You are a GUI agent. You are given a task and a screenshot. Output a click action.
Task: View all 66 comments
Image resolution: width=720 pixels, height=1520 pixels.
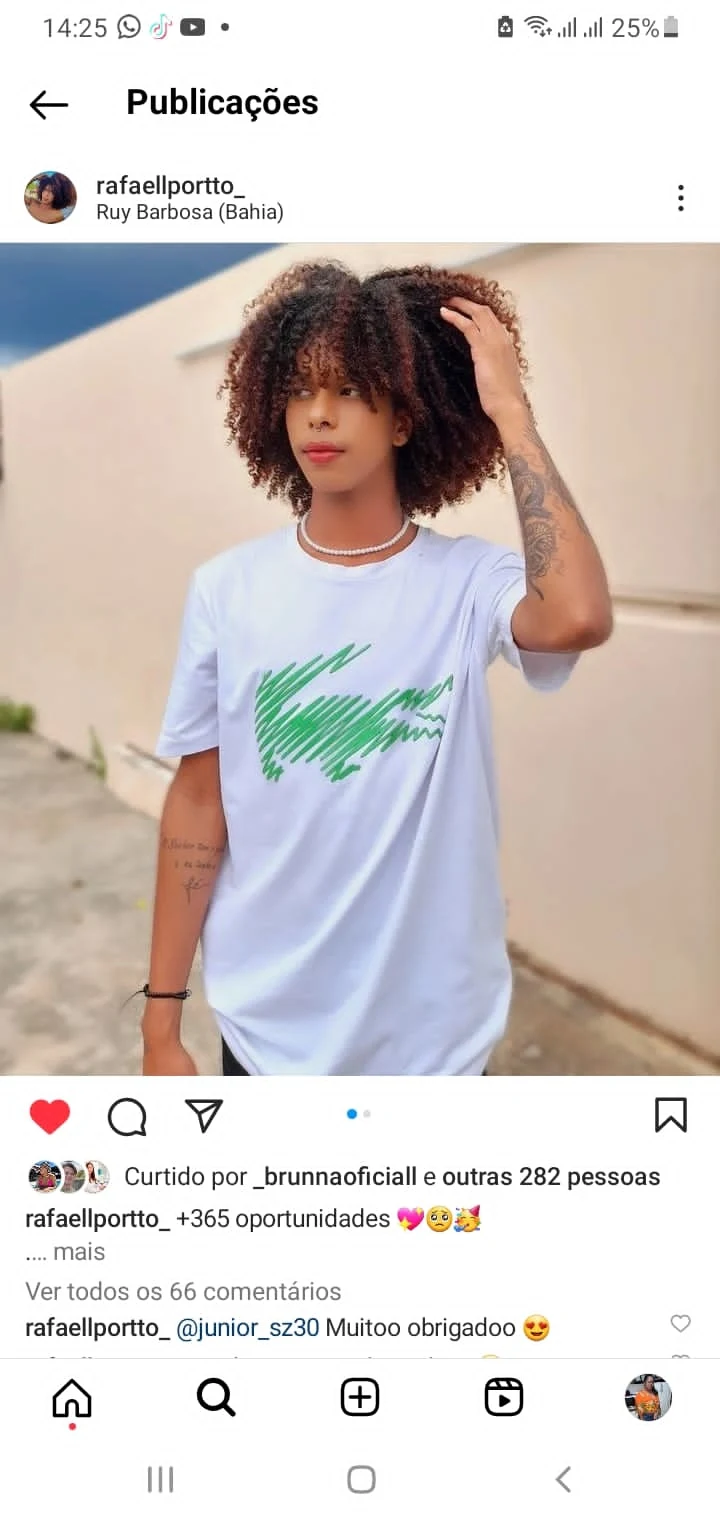tap(183, 1291)
